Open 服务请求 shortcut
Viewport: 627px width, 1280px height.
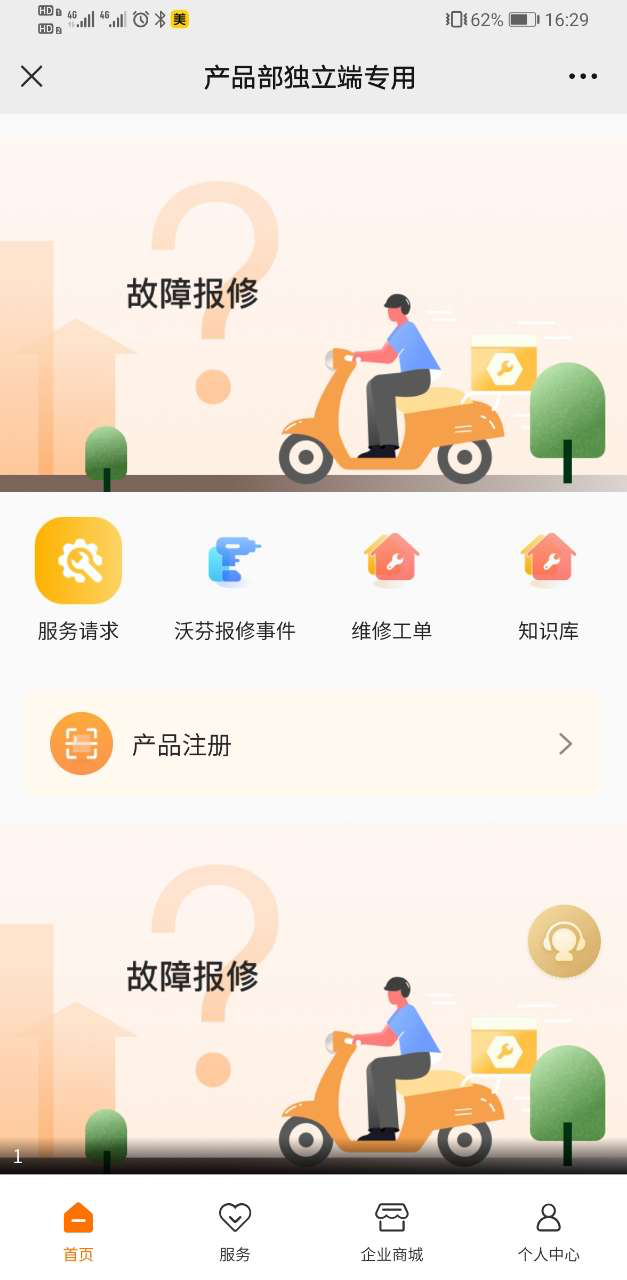[78, 579]
